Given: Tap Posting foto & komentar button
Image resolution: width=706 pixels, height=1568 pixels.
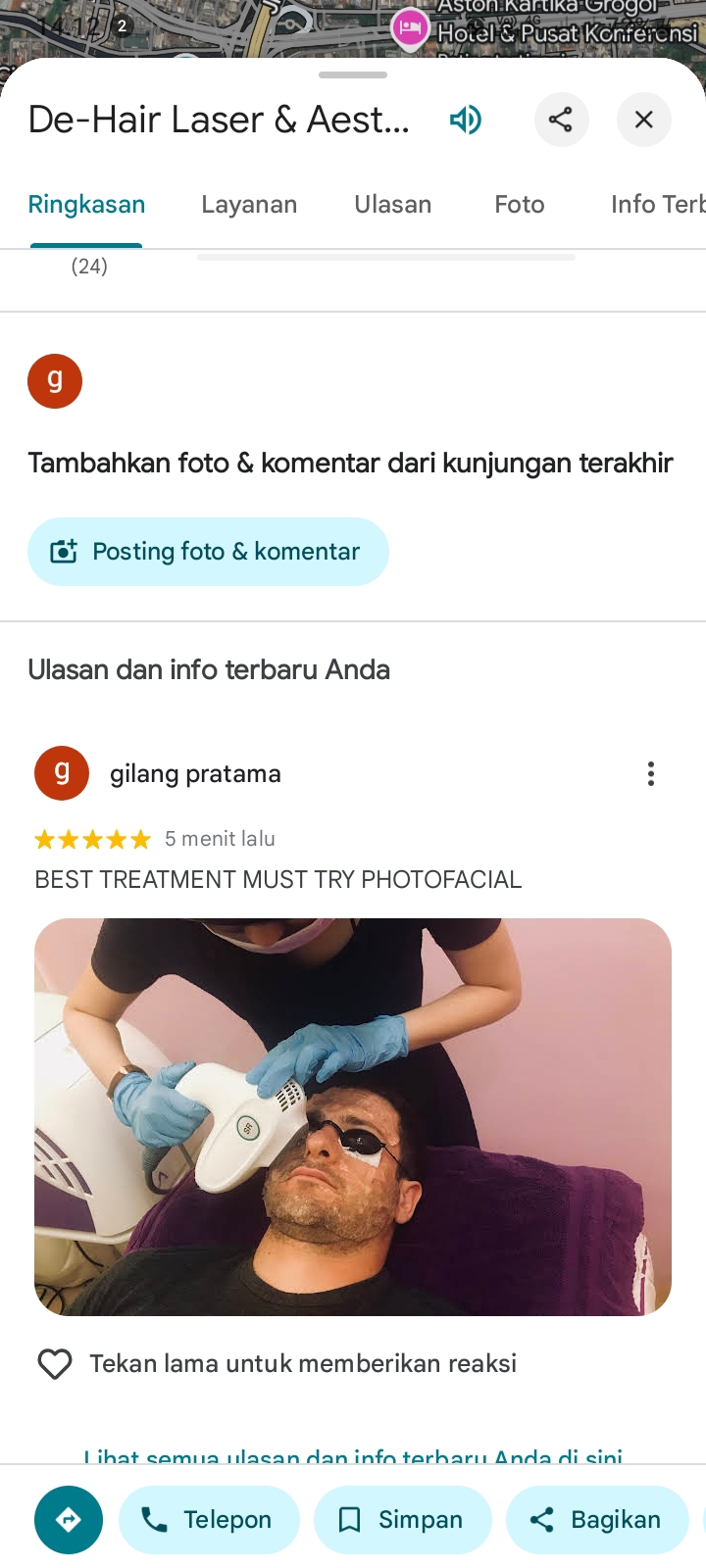Looking at the screenshot, I should tap(208, 552).
